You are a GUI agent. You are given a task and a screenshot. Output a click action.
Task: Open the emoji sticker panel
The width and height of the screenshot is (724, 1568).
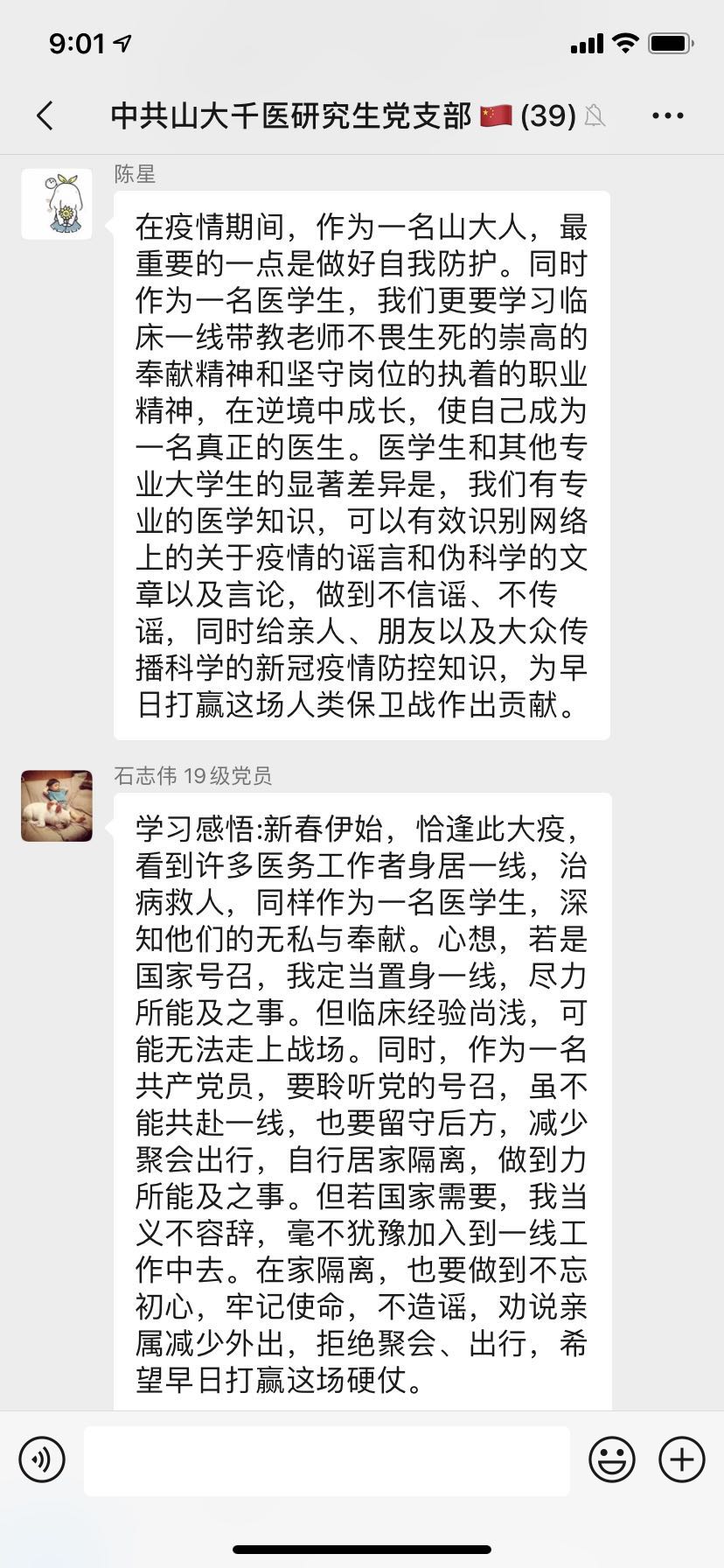611,1459
